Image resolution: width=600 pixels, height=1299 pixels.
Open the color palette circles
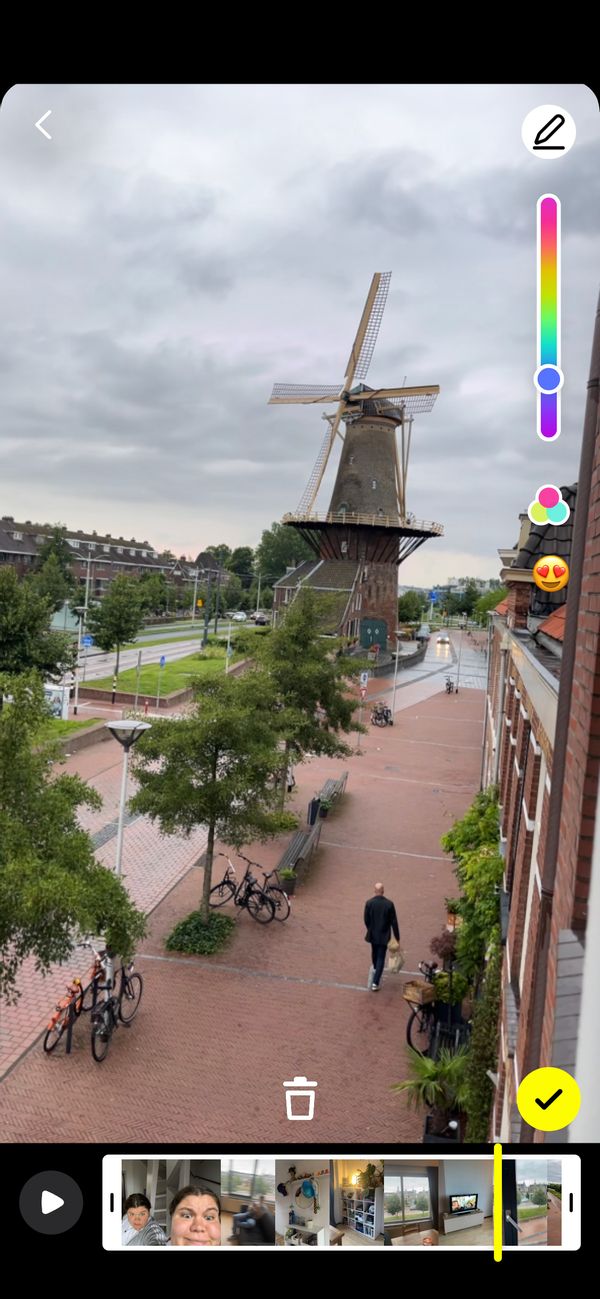pyautogui.click(x=548, y=506)
